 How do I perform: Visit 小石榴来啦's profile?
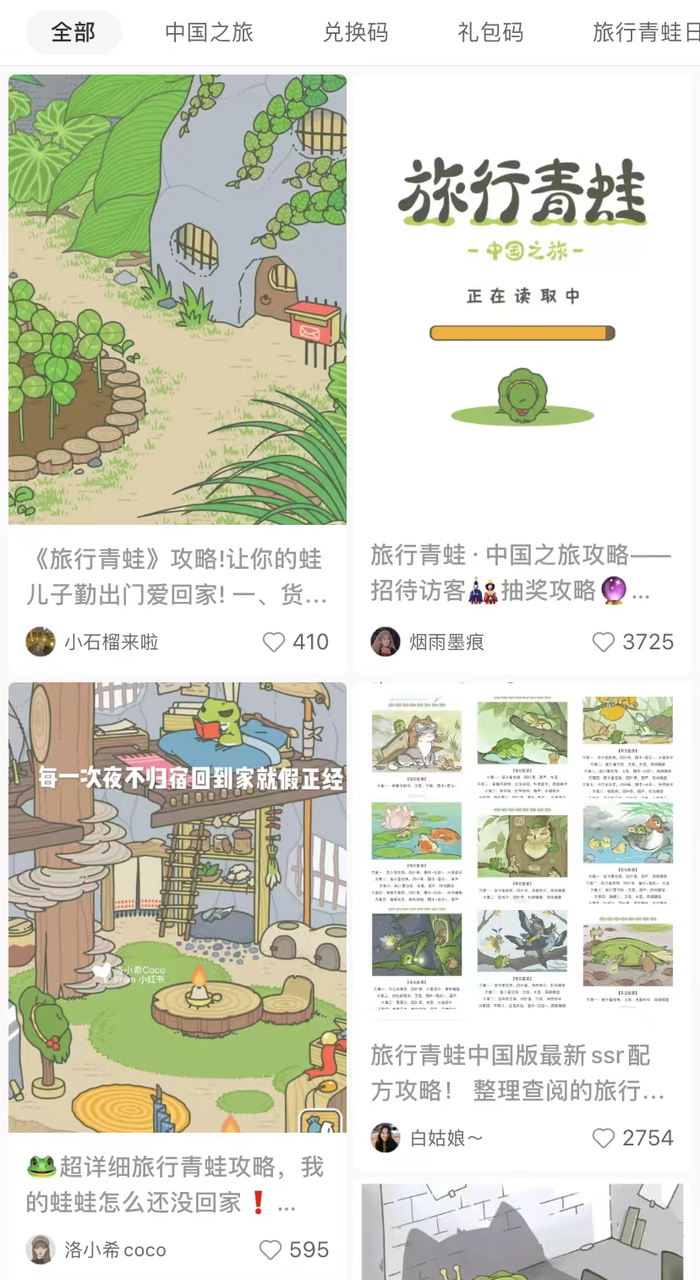click(x=40, y=642)
